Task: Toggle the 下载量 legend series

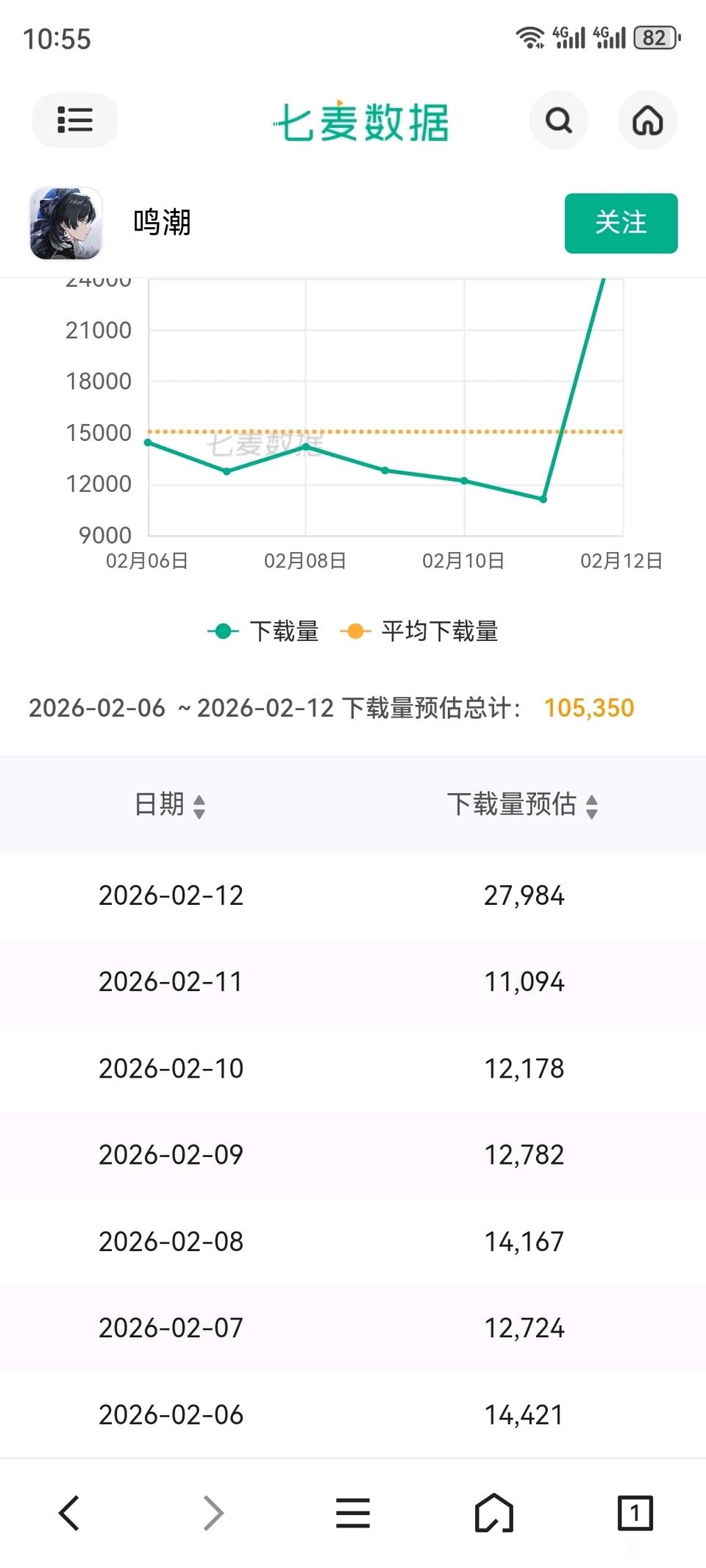Action: [263, 631]
